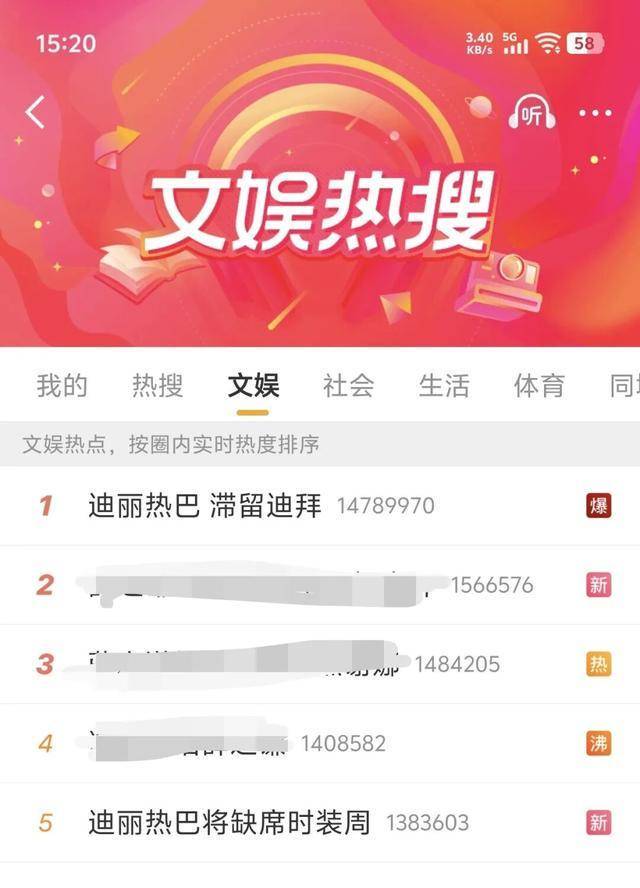
Task: Go back using the header arrow
Action: (x=35, y=112)
